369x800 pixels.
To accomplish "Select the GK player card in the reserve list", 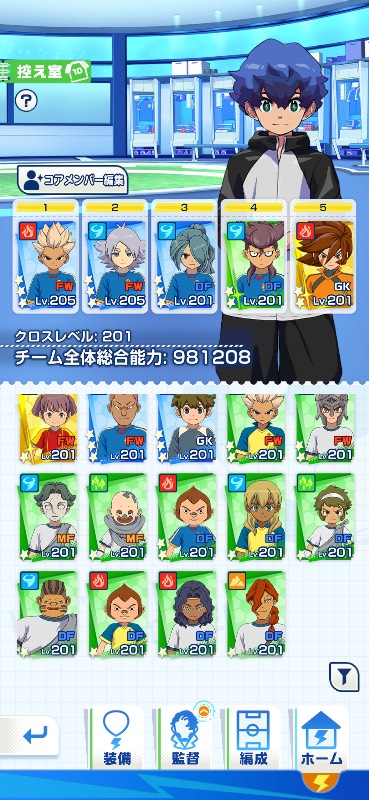I will [186, 428].
